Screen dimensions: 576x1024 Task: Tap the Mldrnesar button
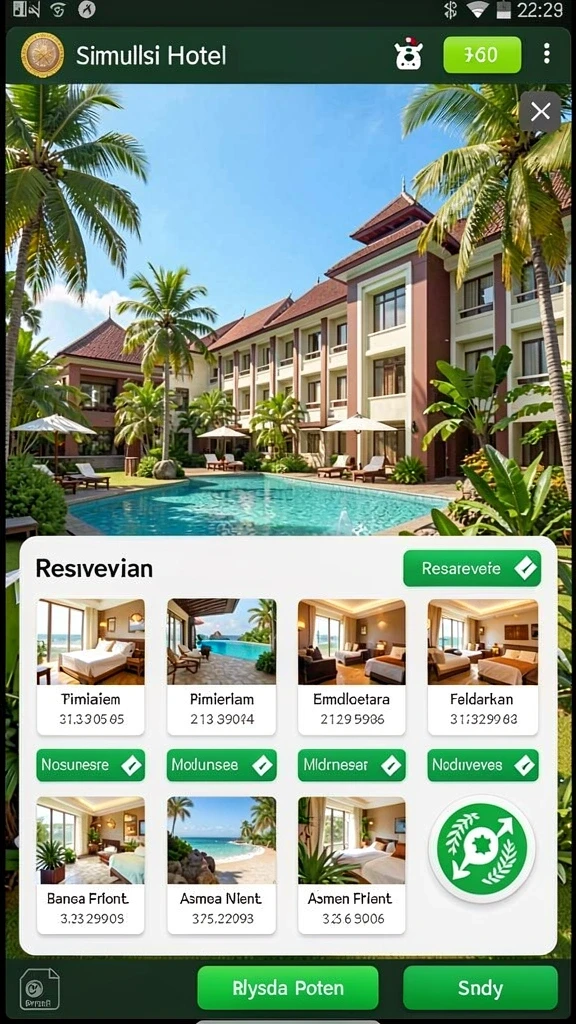351,765
